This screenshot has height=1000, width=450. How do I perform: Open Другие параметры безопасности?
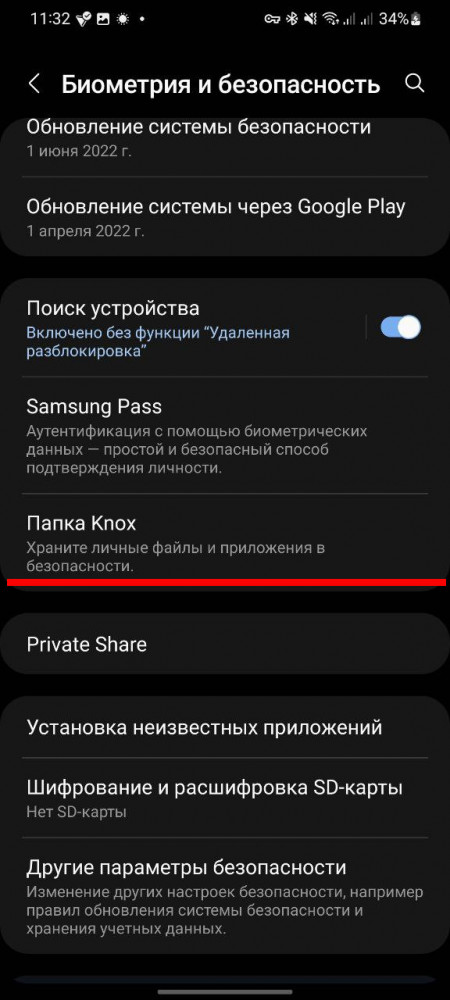tap(225, 895)
